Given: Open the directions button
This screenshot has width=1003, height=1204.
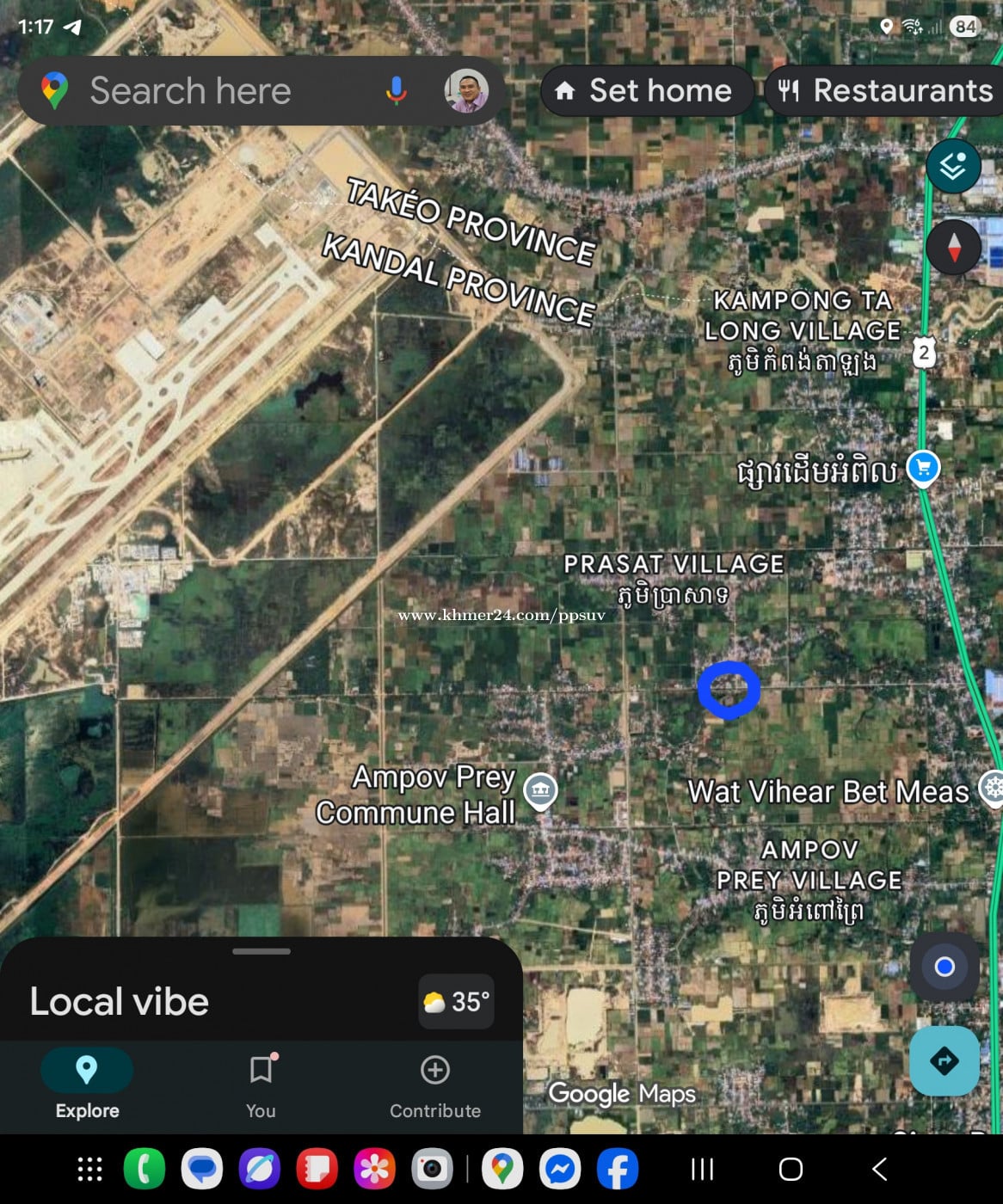Looking at the screenshot, I should coord(945,1061).
